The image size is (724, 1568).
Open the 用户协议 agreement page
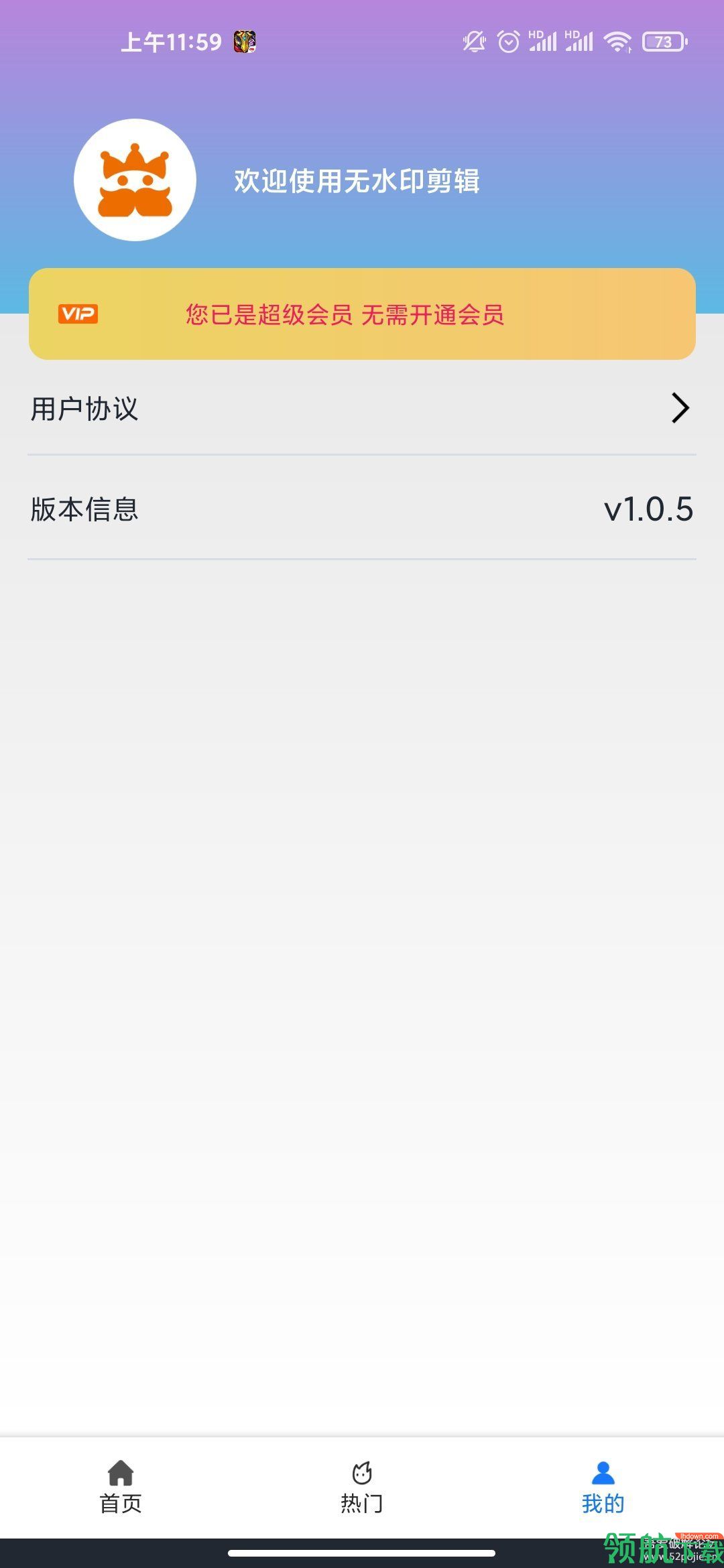85,407
